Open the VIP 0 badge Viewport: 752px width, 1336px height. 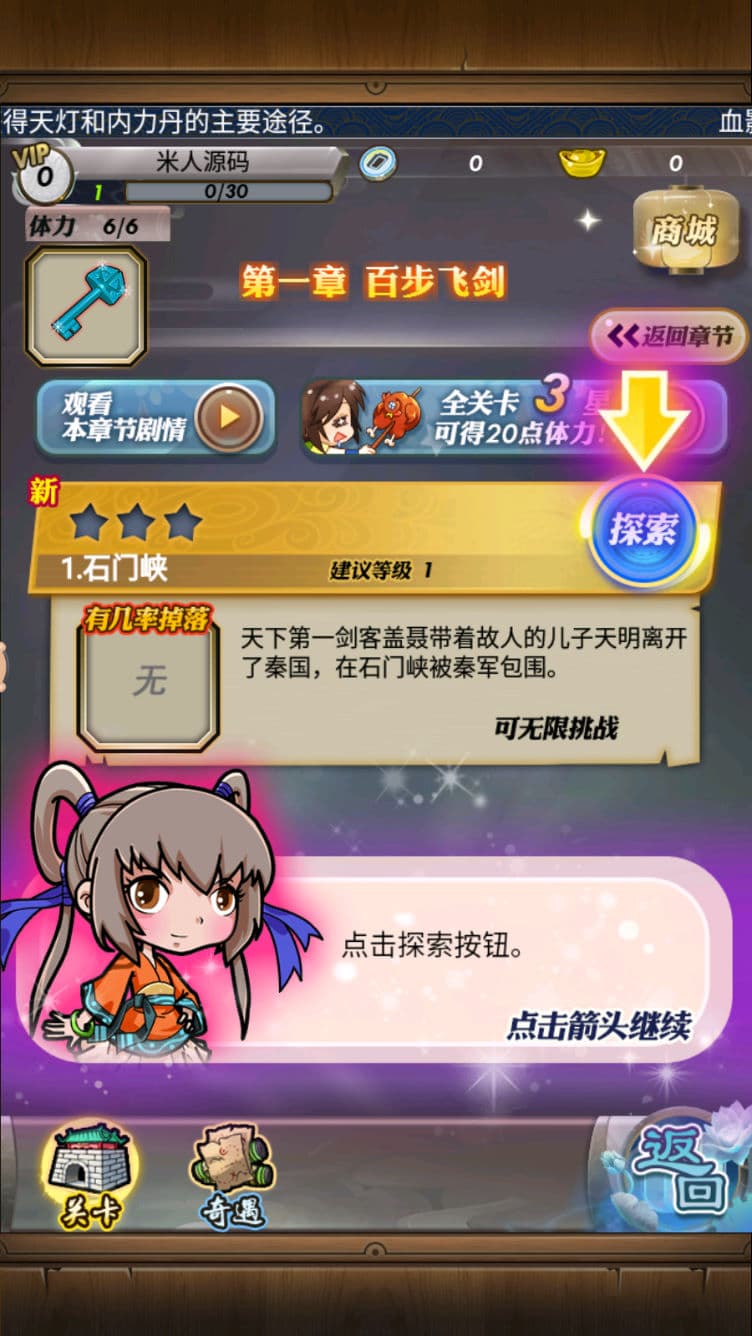[40, 174]
